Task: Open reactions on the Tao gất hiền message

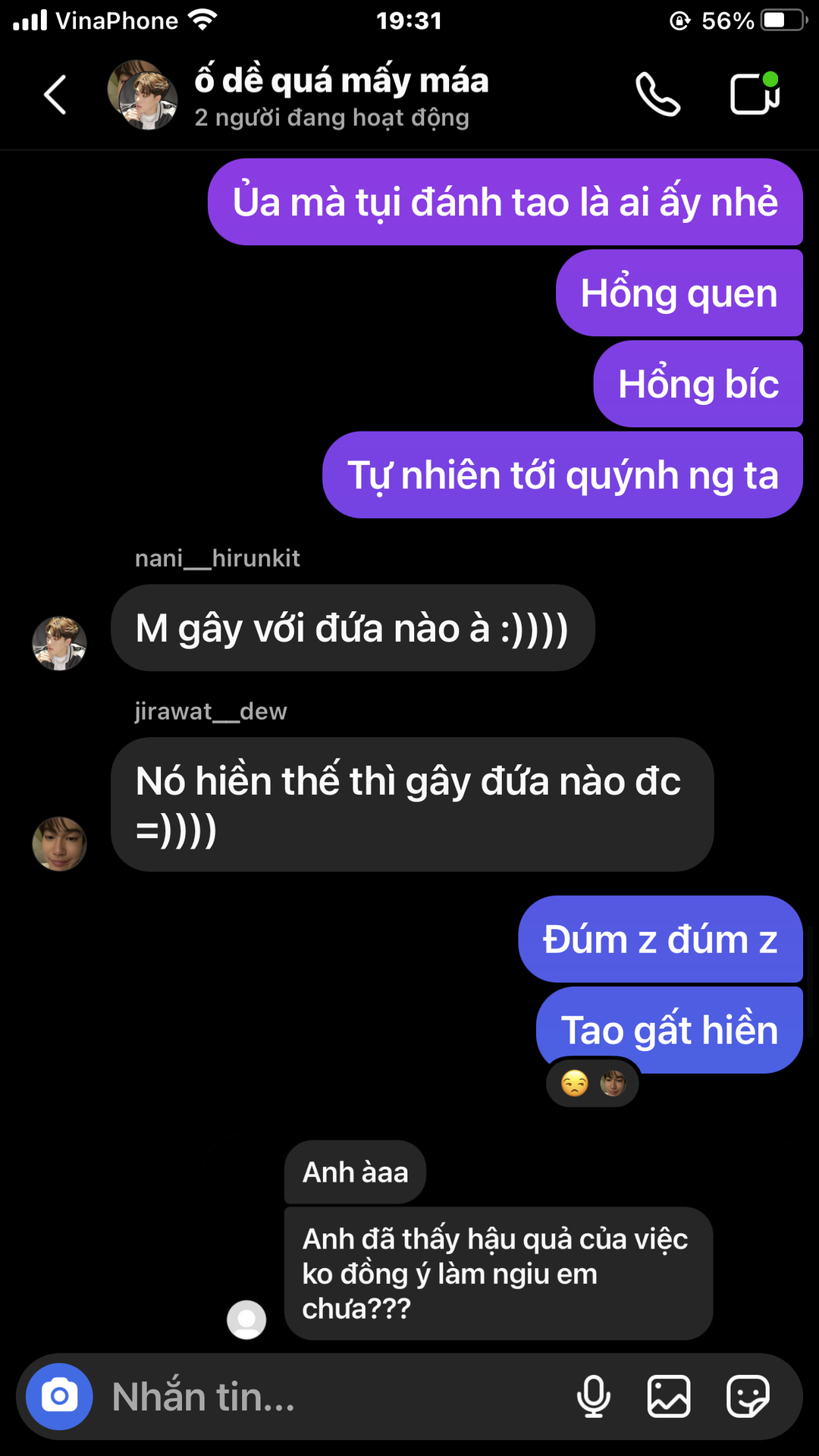Action: pyautogui.click(x=592, y=1084)
